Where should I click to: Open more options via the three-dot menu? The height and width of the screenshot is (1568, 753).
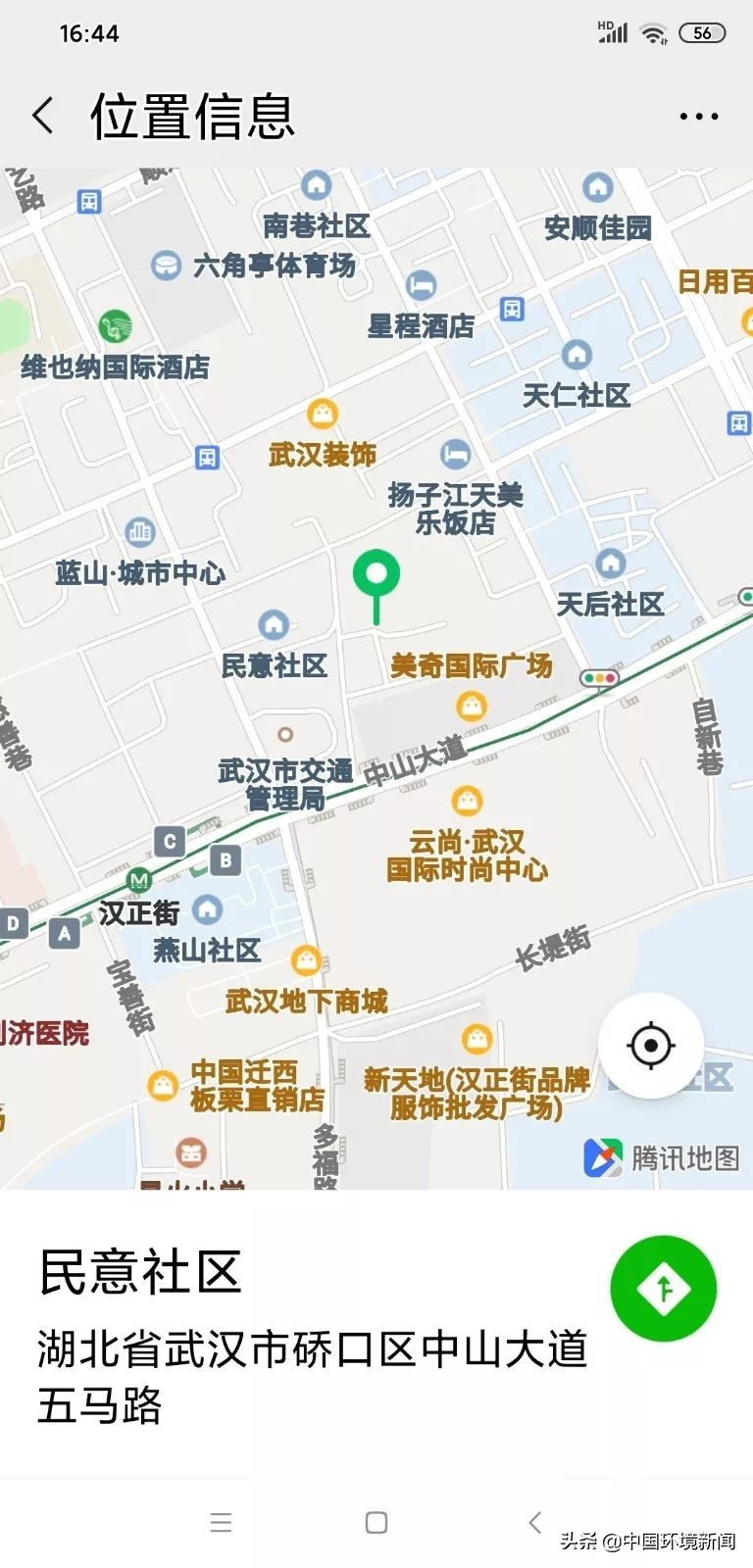click(697, 116)
